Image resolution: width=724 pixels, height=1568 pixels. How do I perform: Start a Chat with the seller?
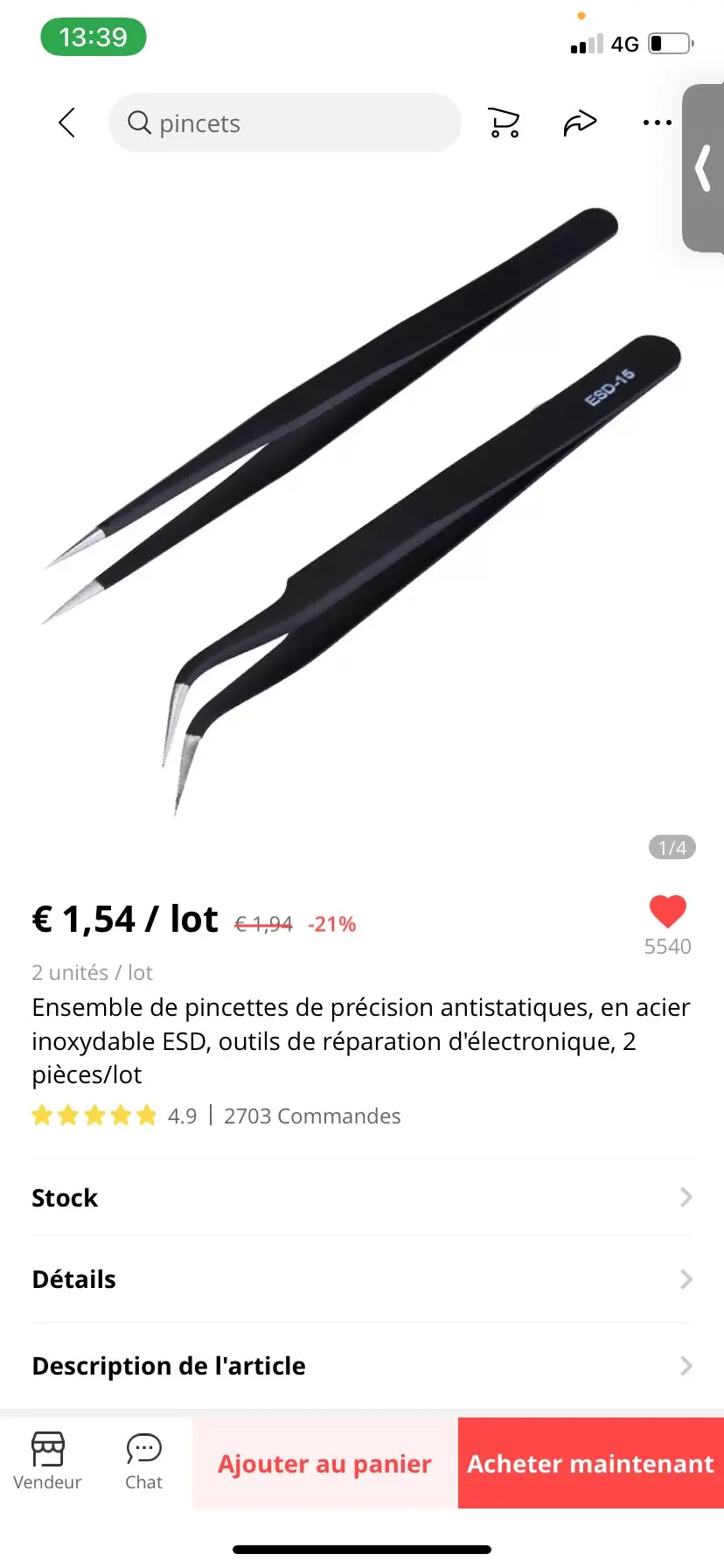143,1461
